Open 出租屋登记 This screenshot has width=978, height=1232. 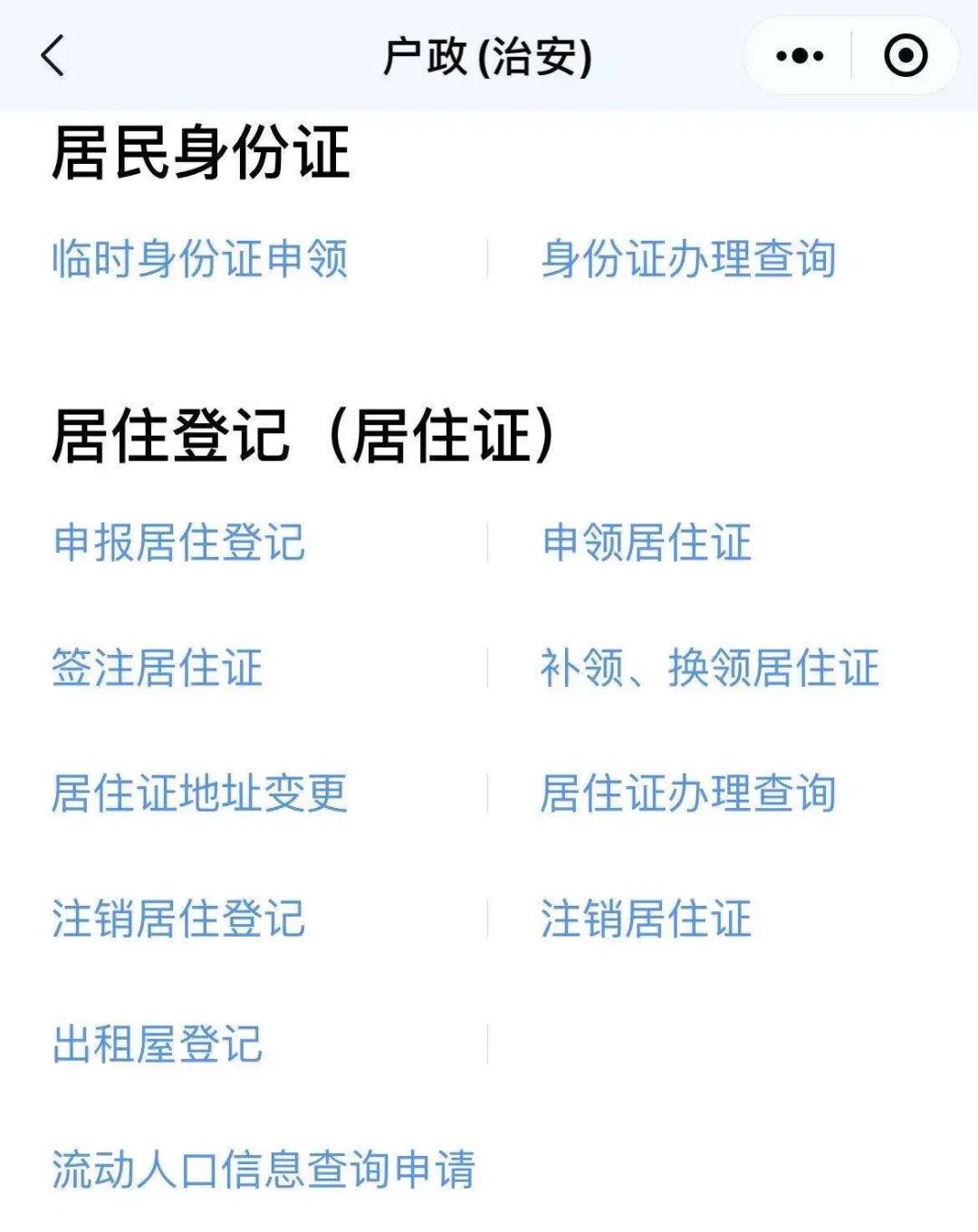pos(158,1044)
